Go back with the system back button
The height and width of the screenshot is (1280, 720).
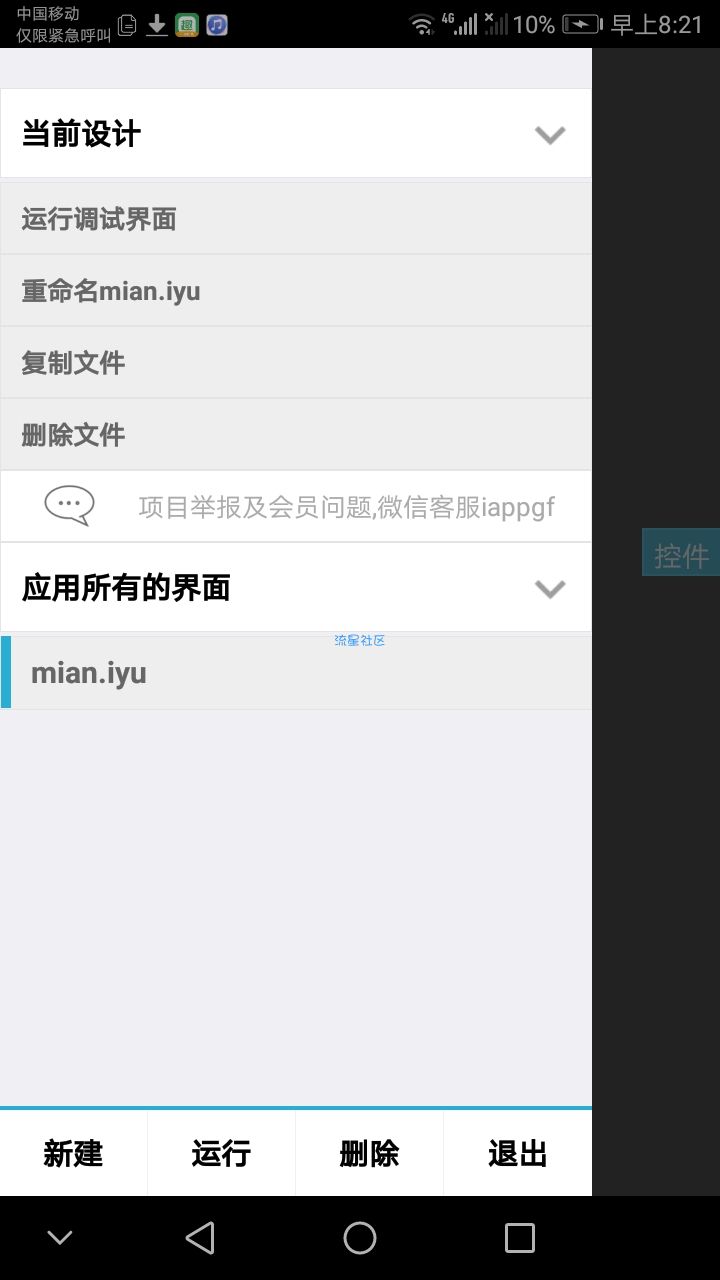coord(200,1238)
